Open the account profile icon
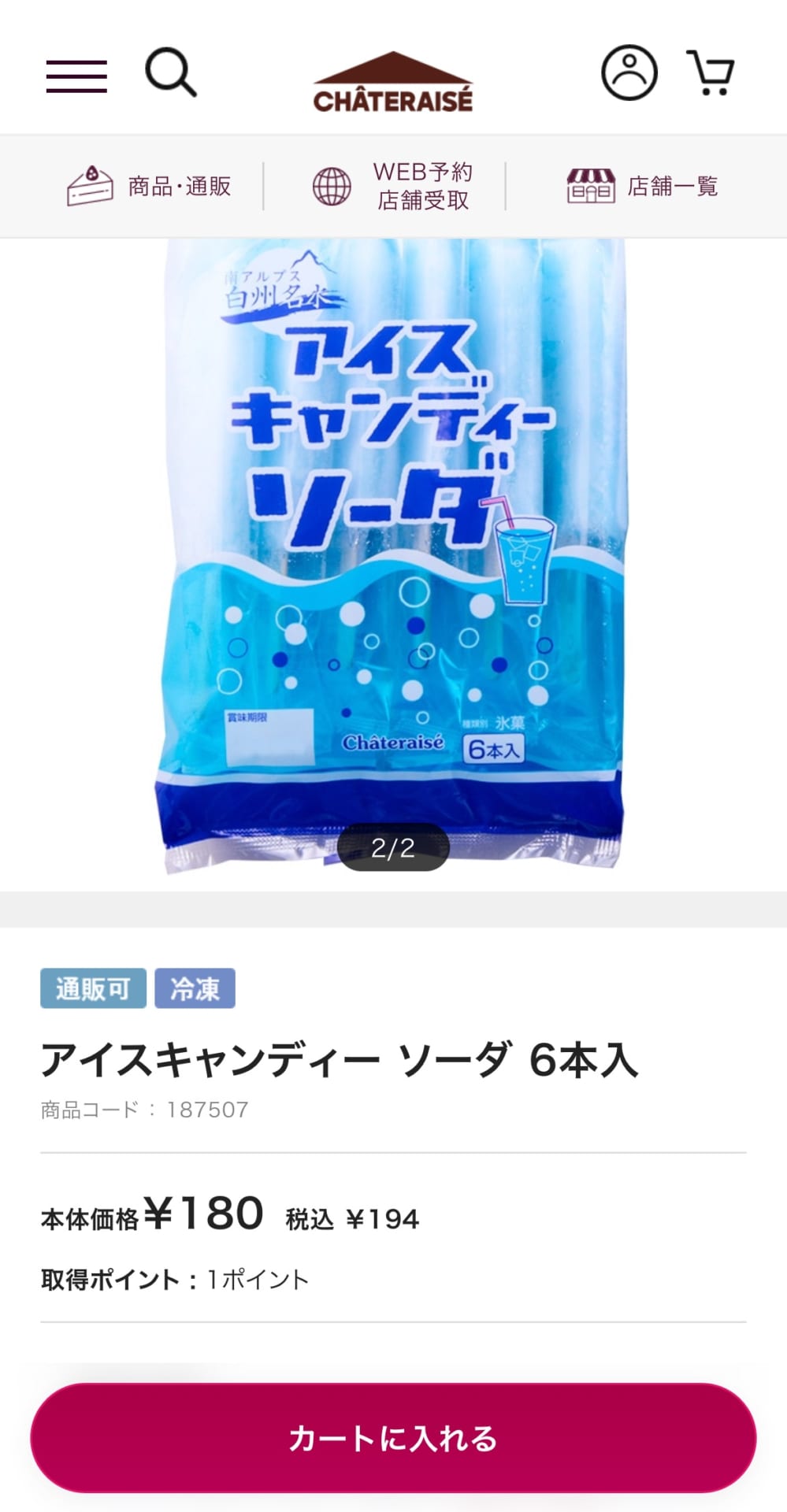This screenshot has width=787, height=1512. coord(629,72)
